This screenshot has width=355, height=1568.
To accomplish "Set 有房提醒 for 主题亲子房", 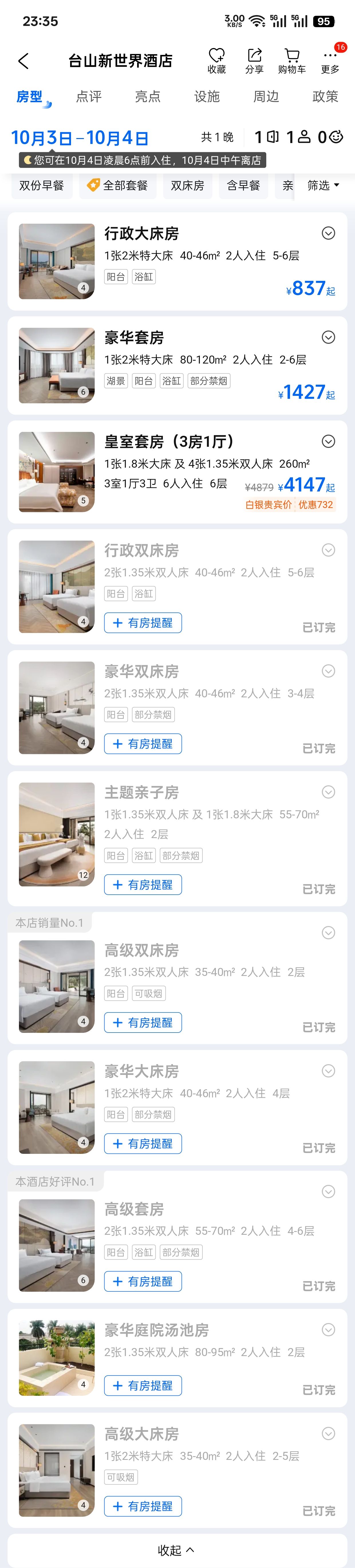I will tap(143, 884).
